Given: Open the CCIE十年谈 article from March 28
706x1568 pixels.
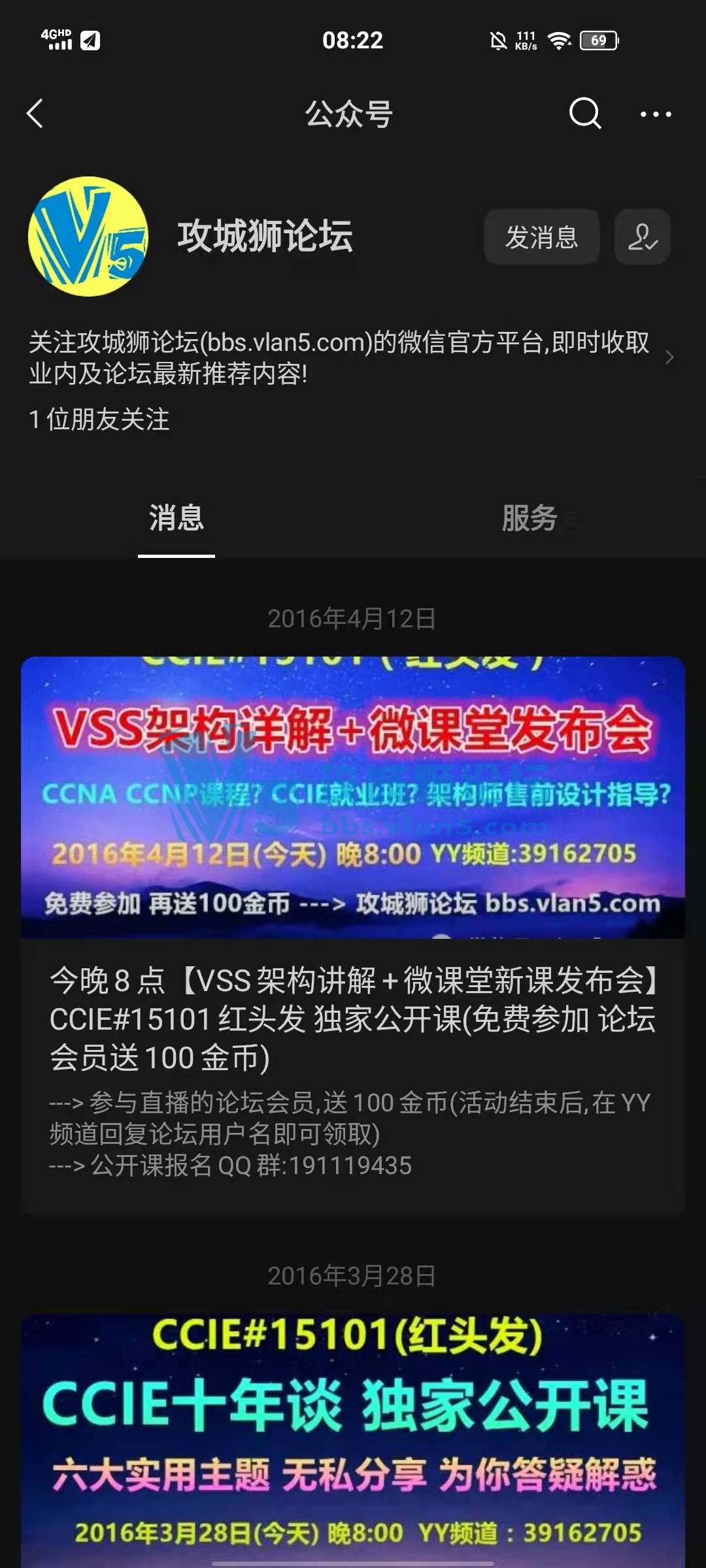Looking at the screenshot, I should 353,1437.
